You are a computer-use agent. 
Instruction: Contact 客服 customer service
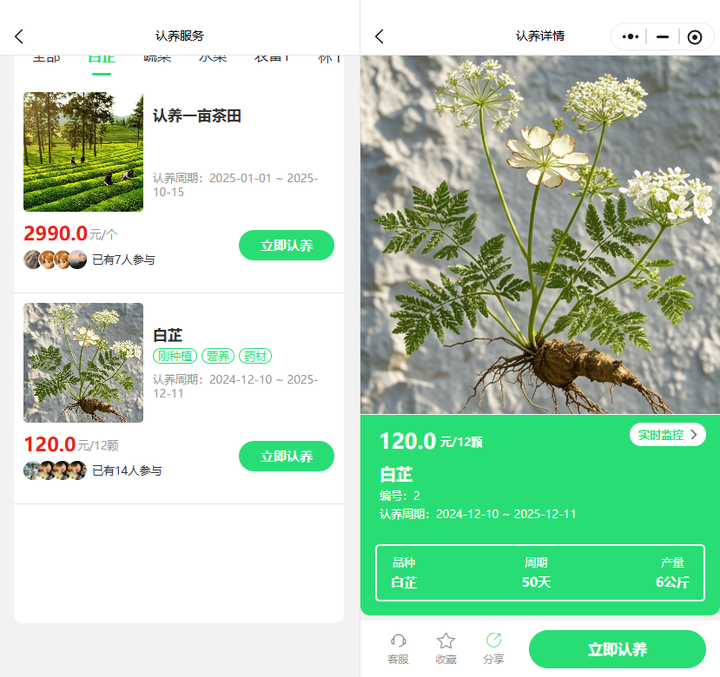pyautogui.click(x=398, y=648)
